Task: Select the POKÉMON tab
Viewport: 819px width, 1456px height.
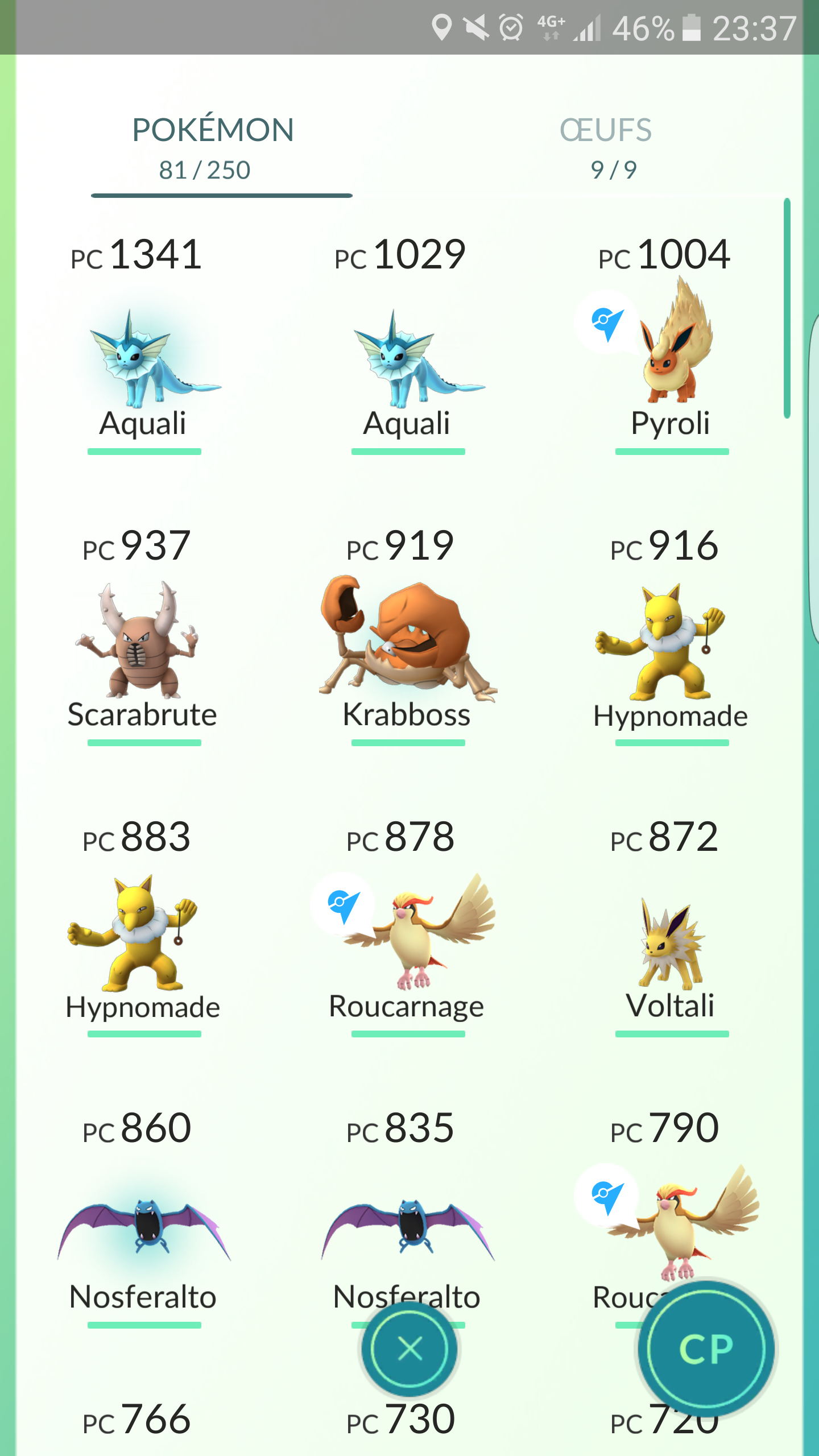Action: pyautogui.click(x=213, y=147)
